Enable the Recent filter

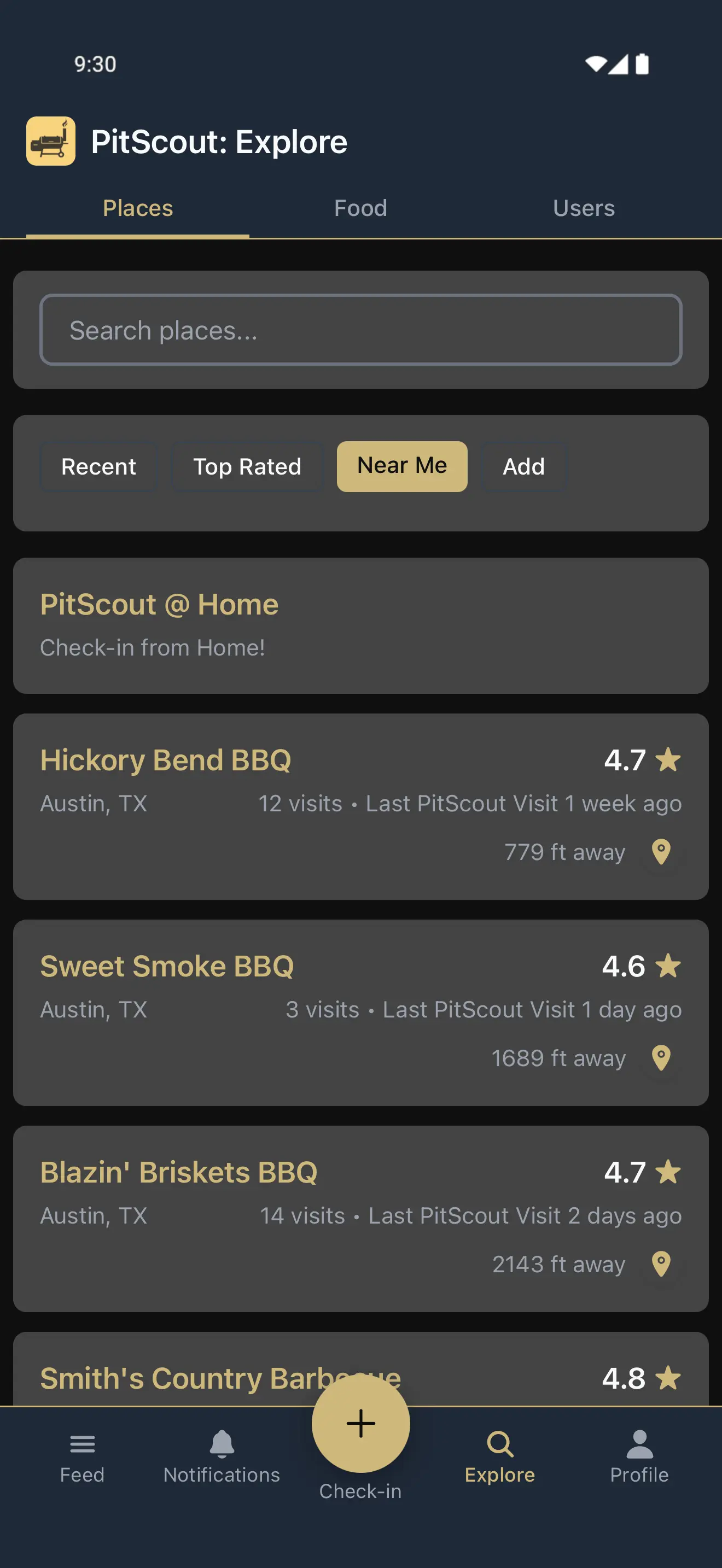point(98,466)
